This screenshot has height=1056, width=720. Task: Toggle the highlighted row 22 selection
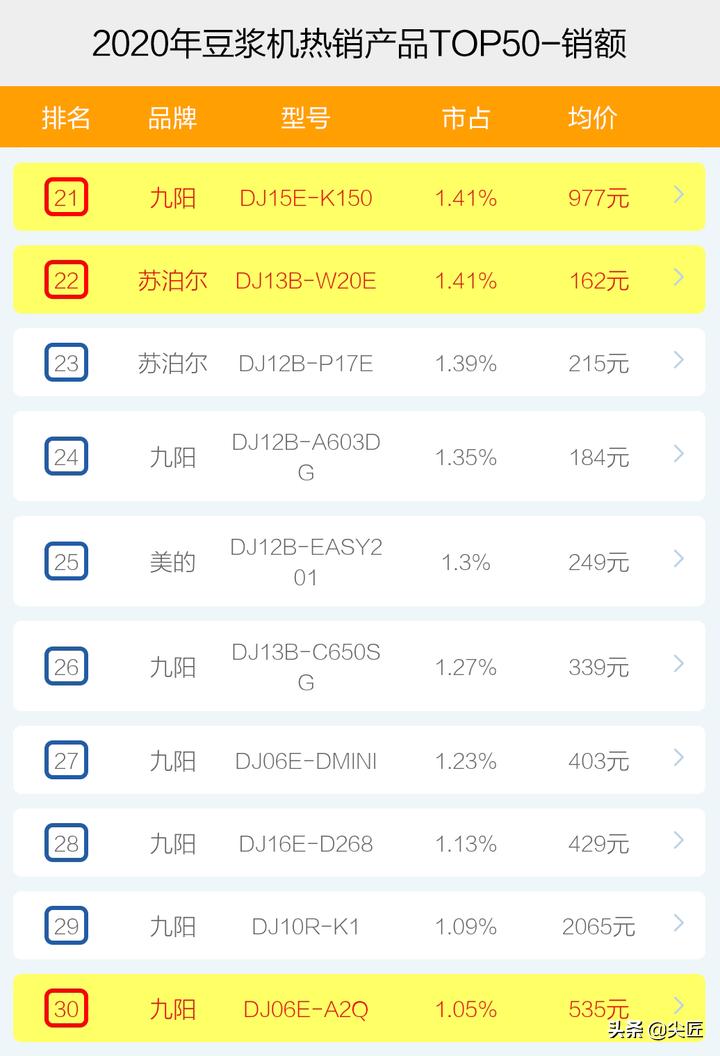(360, 280)
